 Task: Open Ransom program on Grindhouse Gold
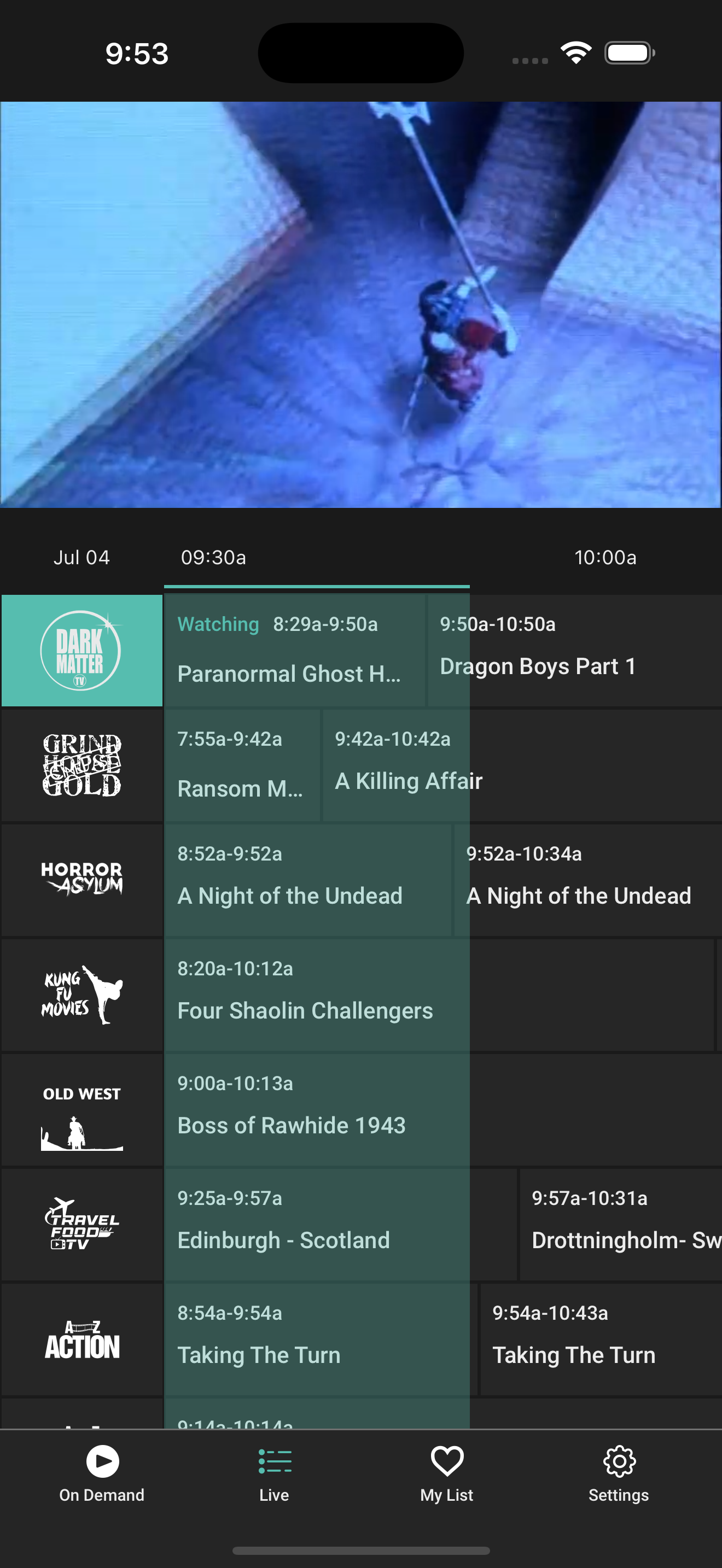pos(242,765)
